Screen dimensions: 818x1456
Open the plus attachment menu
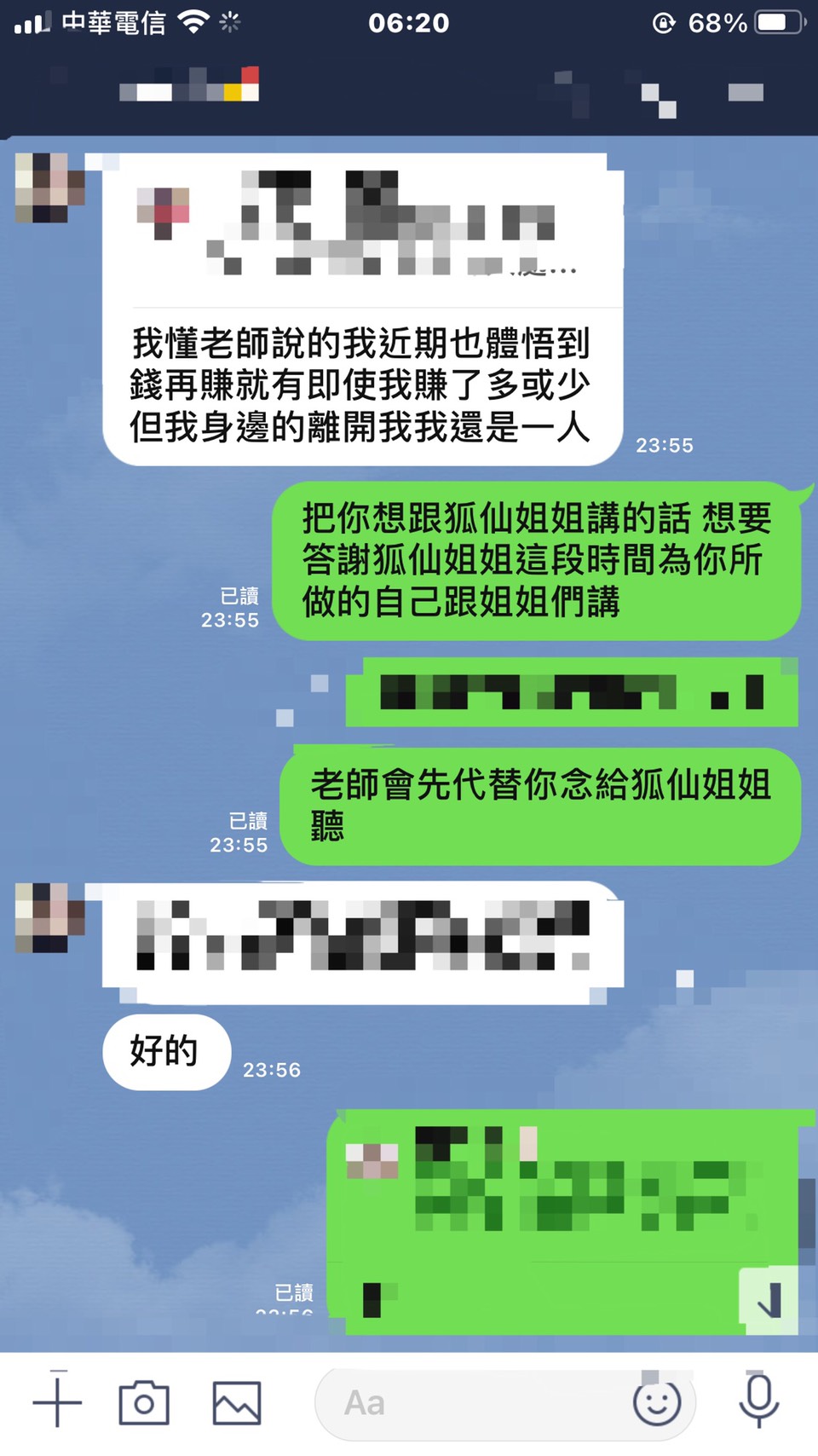tap(57, 1401)
